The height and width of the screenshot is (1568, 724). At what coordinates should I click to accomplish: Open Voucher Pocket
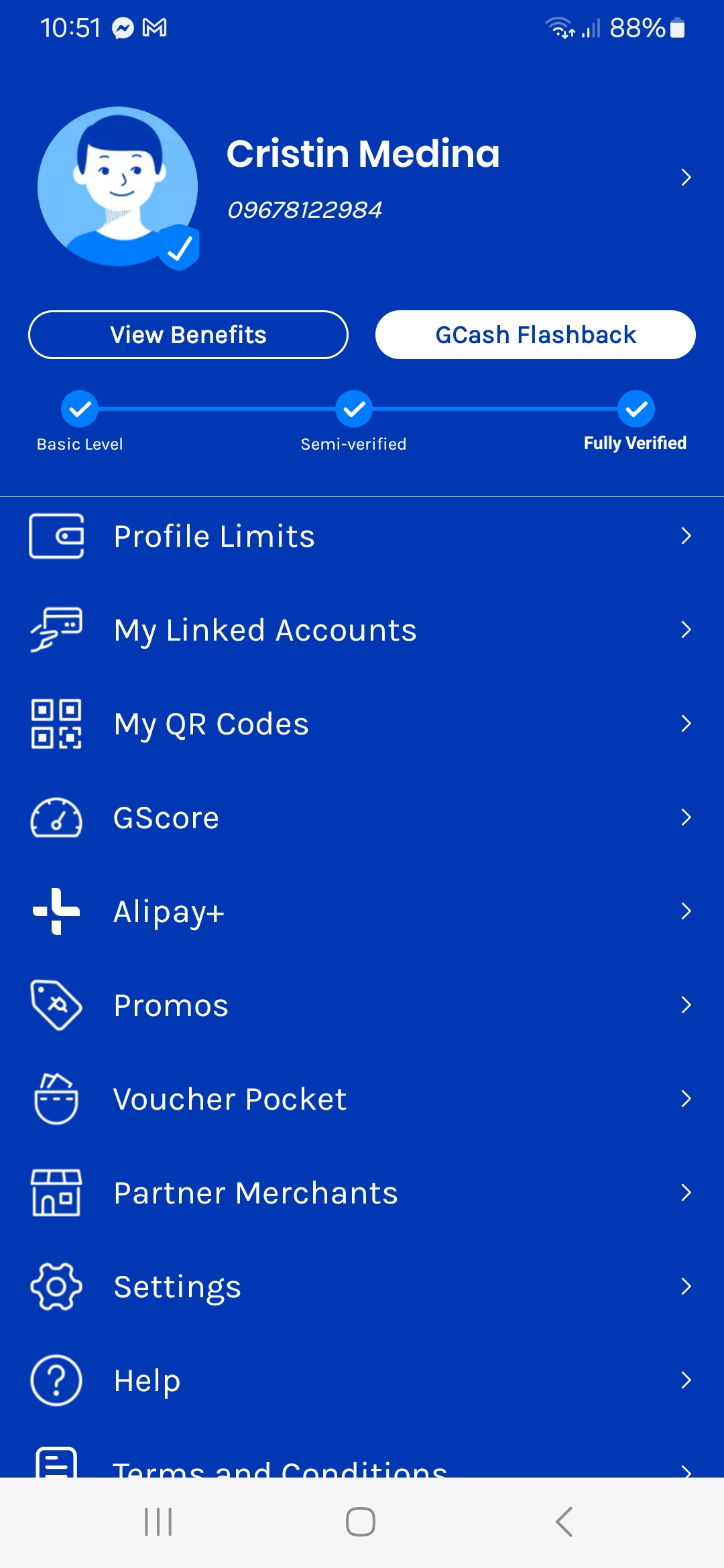(x=362, y=1099)
